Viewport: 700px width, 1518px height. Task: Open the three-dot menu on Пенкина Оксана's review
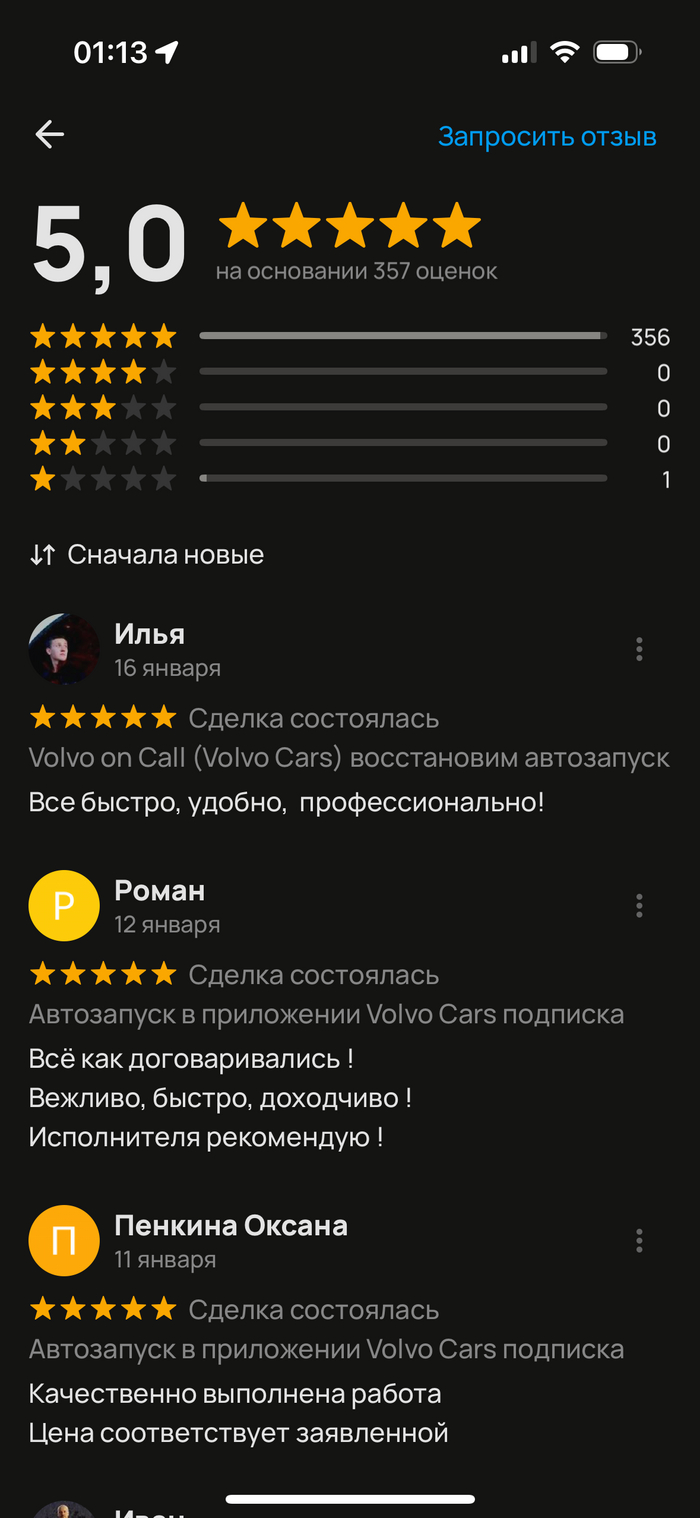639,1241
